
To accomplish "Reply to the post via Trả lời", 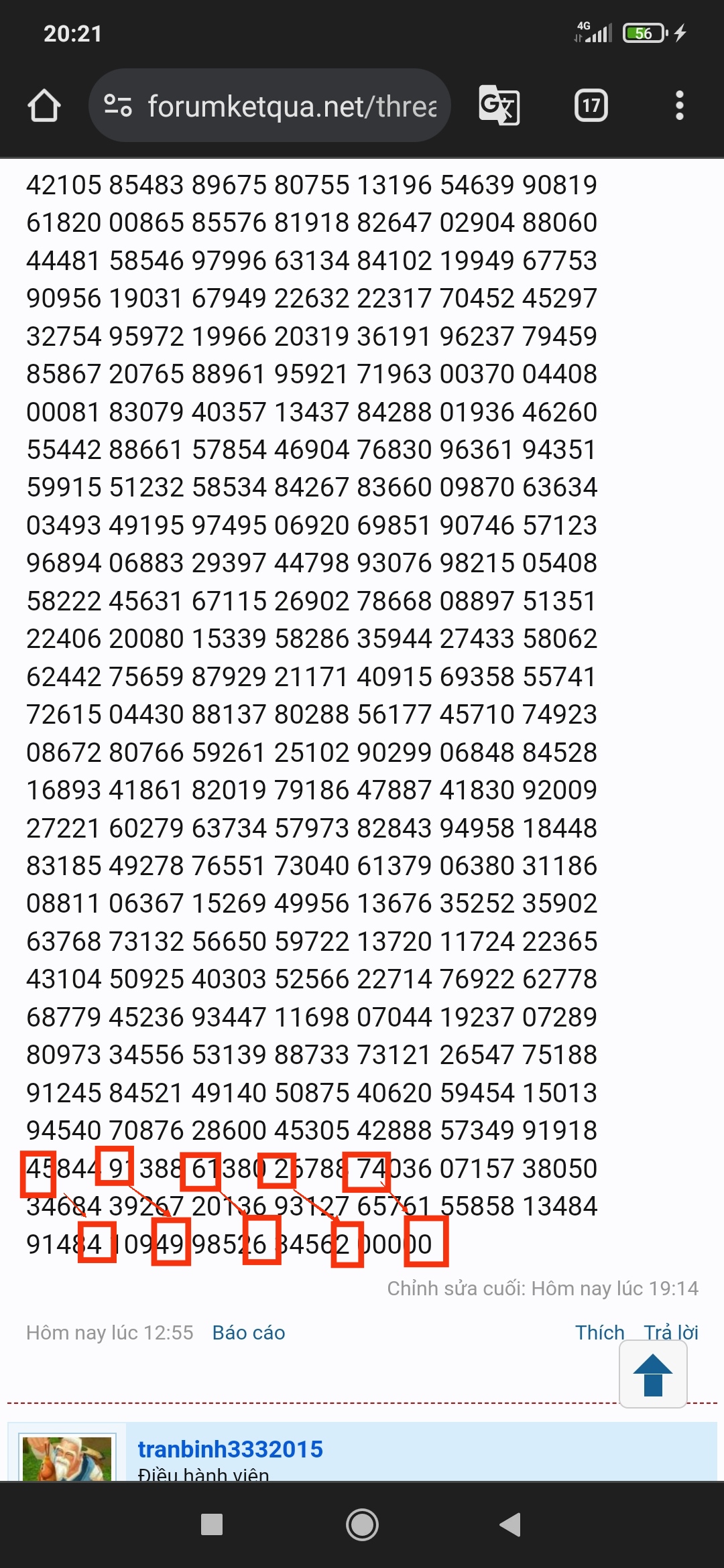I will (x=671, y=1333).
